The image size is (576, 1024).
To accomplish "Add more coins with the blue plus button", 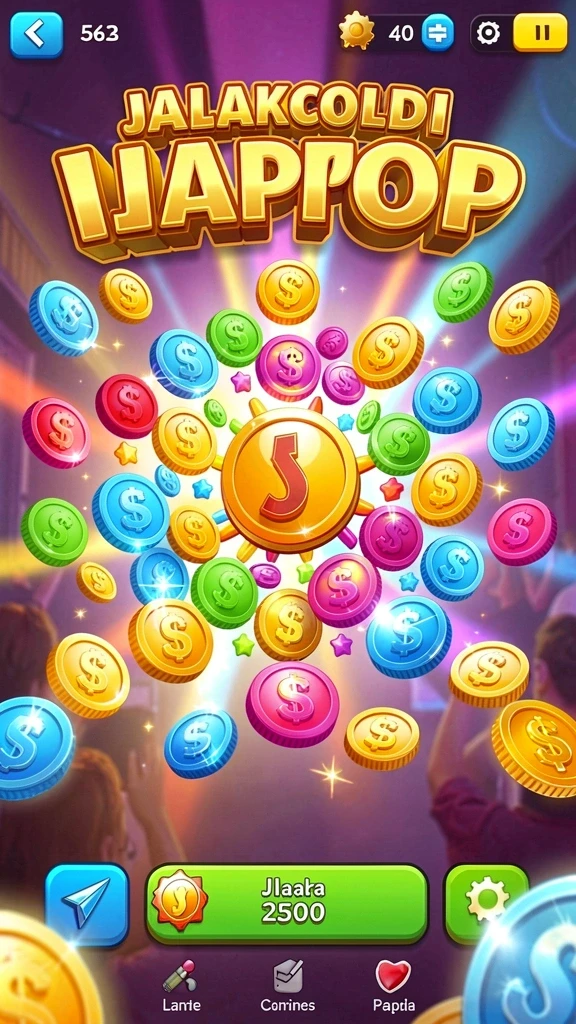I will 437,33.
